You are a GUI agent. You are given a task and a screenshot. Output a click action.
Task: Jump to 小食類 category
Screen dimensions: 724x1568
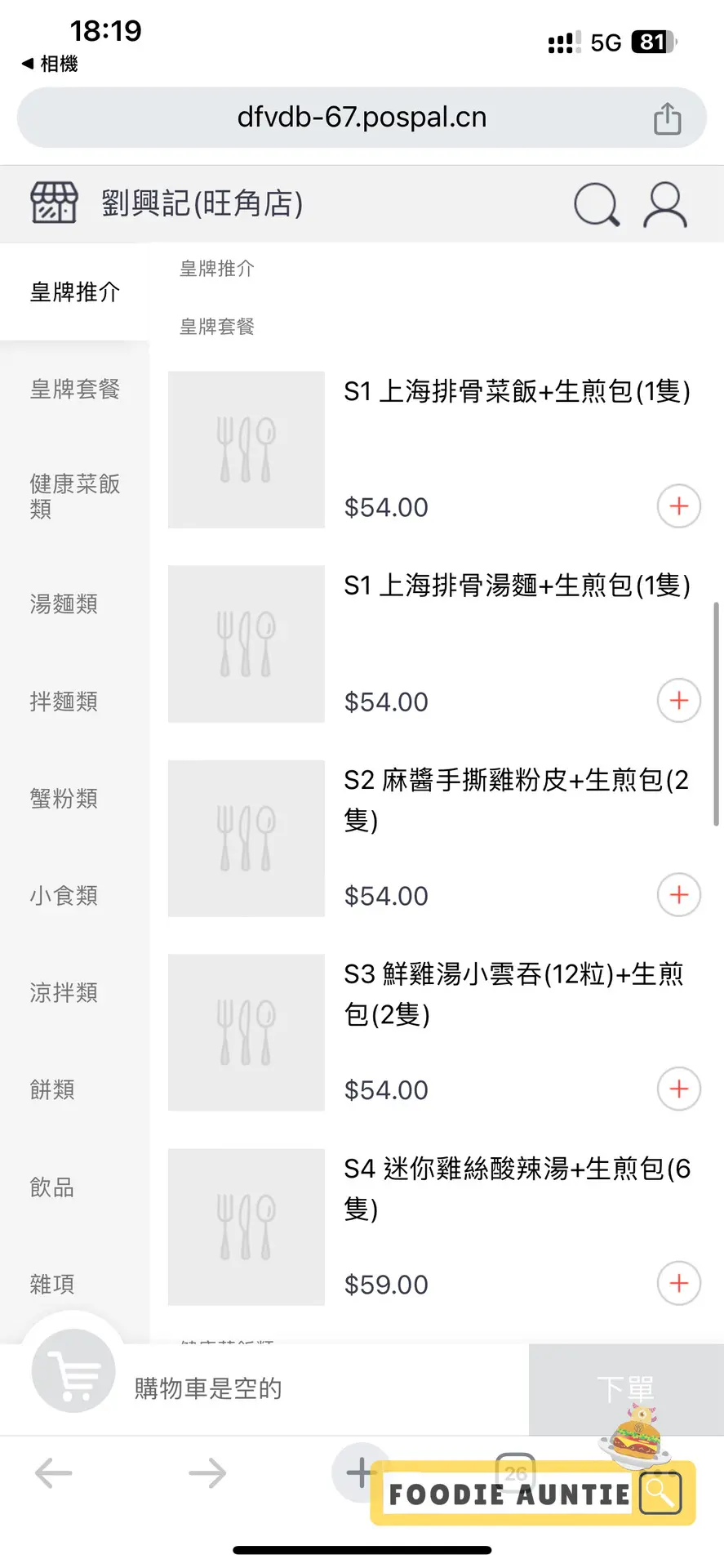click(x=64, y=896)
